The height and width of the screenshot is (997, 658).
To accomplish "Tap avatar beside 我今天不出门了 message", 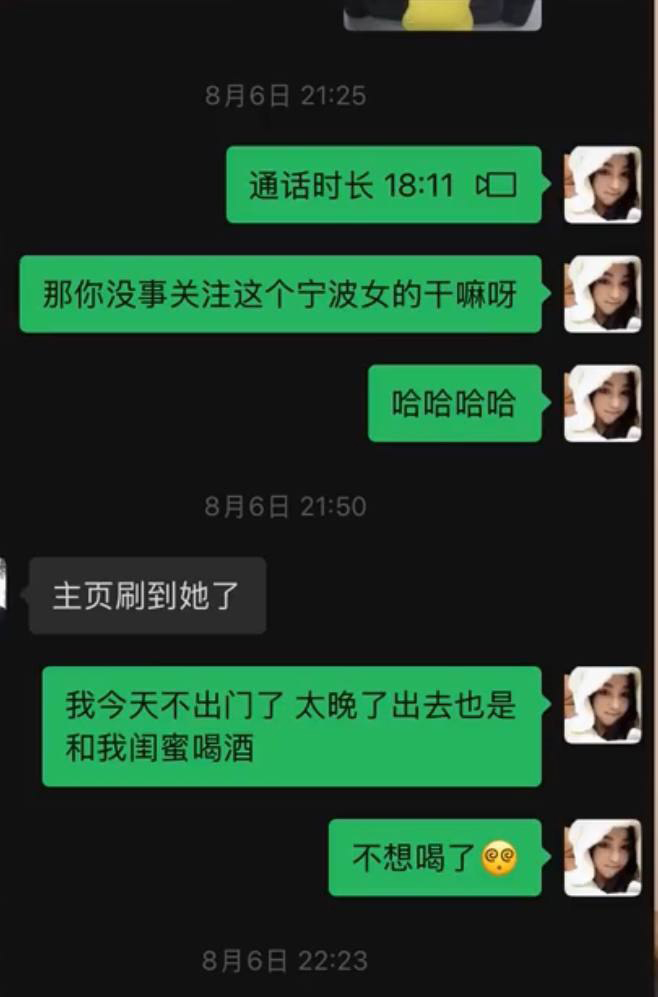I will click(602, 705).
